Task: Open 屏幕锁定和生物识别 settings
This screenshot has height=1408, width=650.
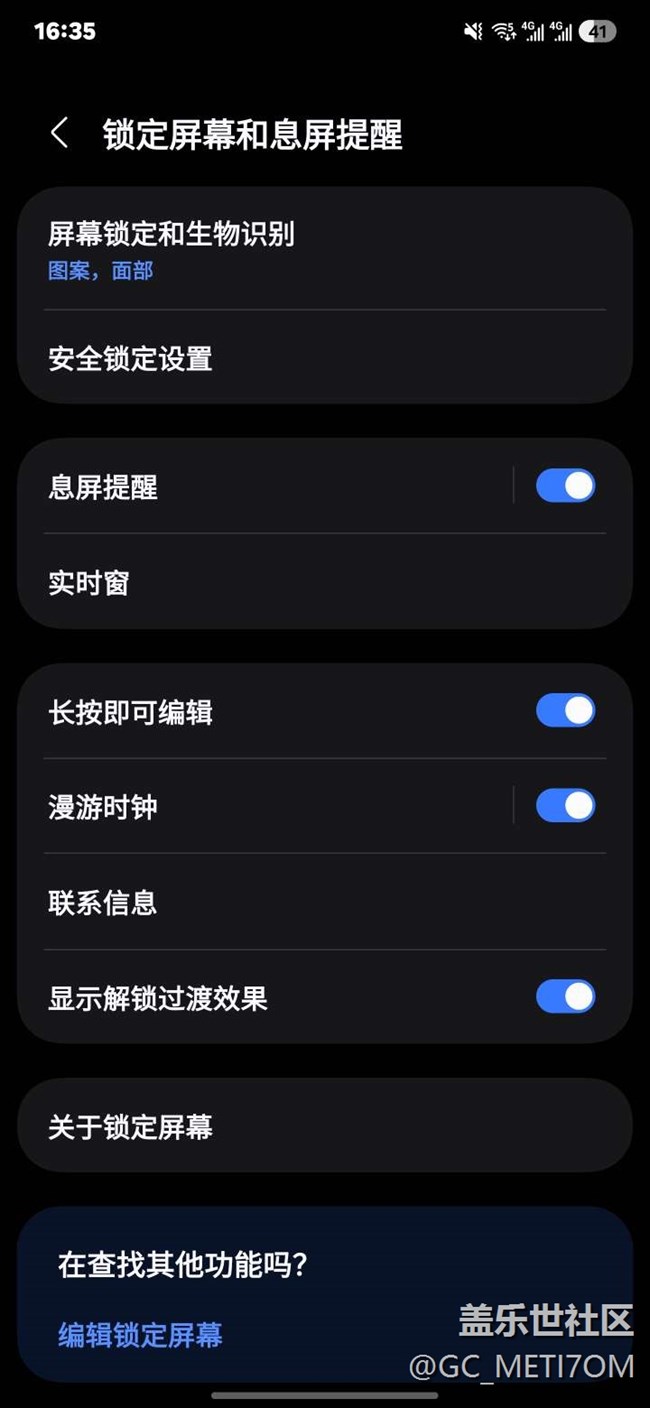Action: point(325,249)
